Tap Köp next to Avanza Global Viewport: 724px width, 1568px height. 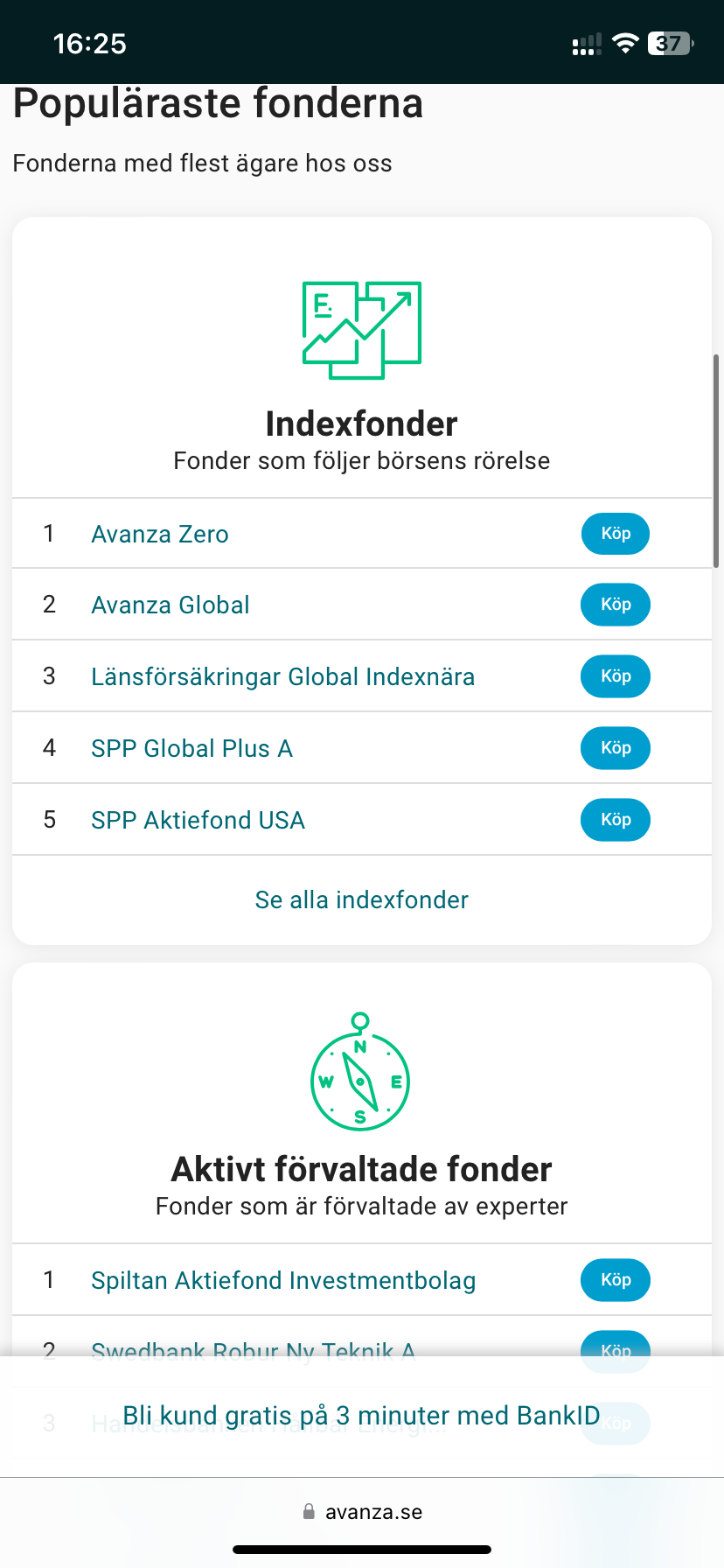pyautogui.click(x=616, y=605)
